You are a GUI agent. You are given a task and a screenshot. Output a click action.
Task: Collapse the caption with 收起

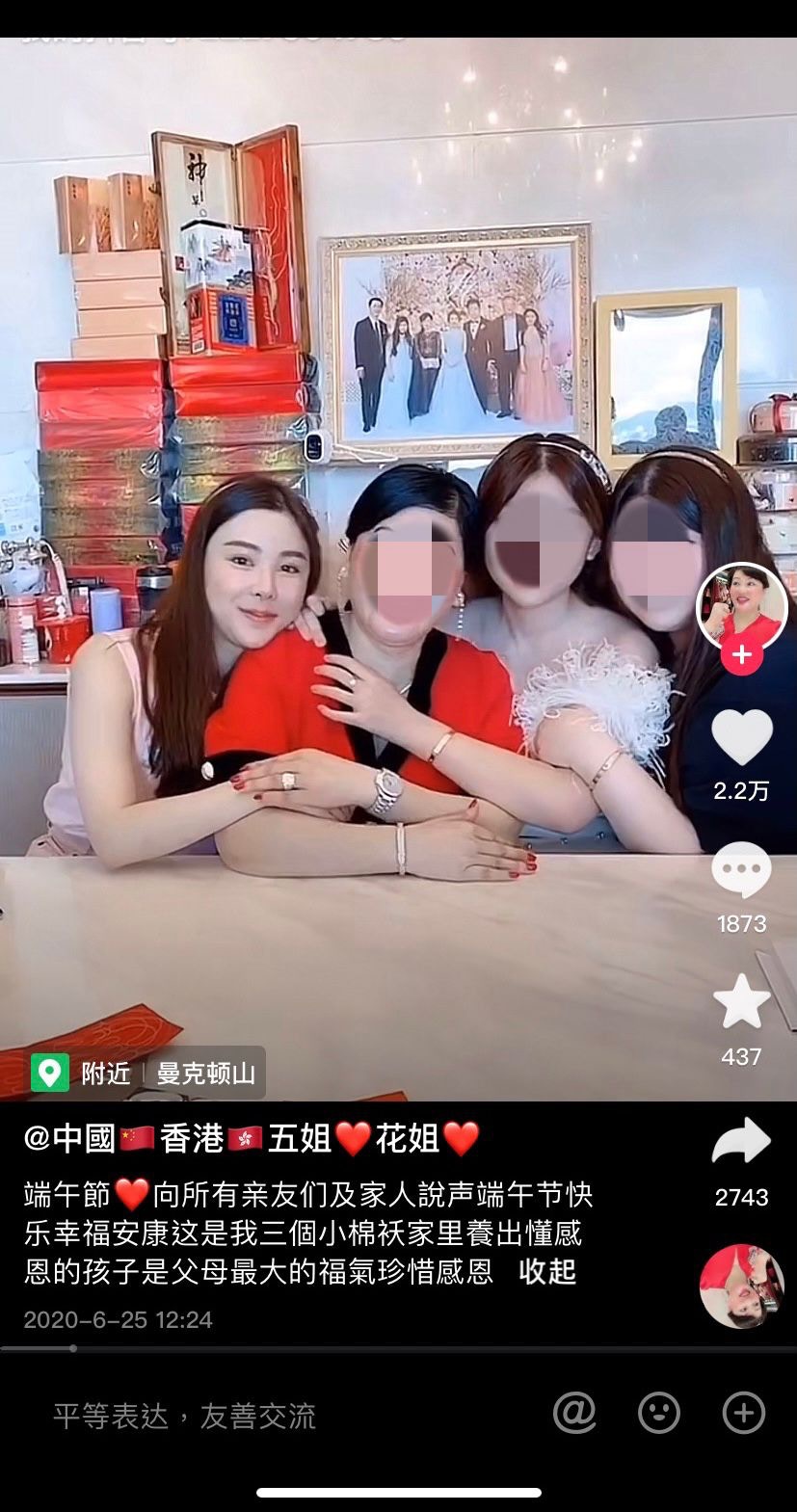pyautogui.click(x=547, y=1271)
